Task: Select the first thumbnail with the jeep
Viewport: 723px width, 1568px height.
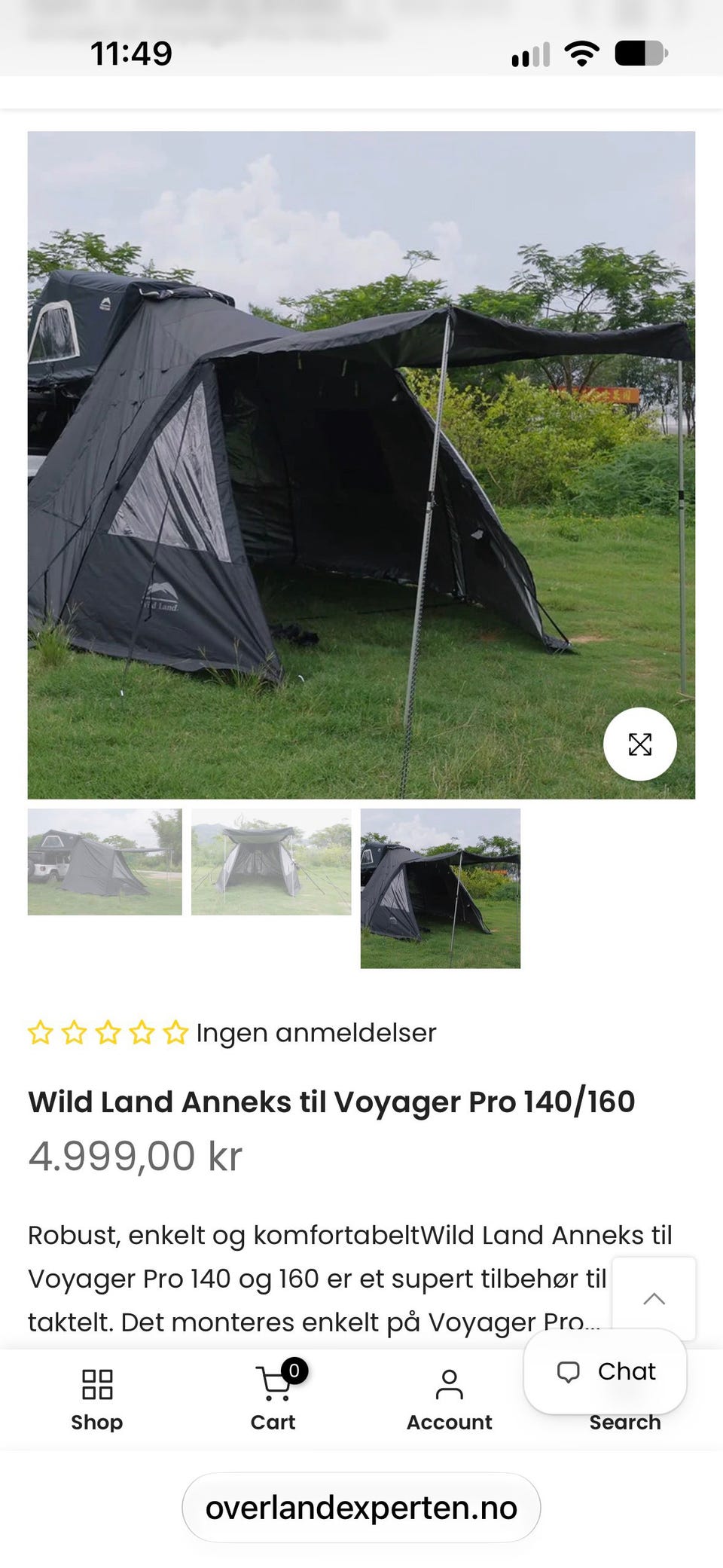Action: [x=105, y=862]
